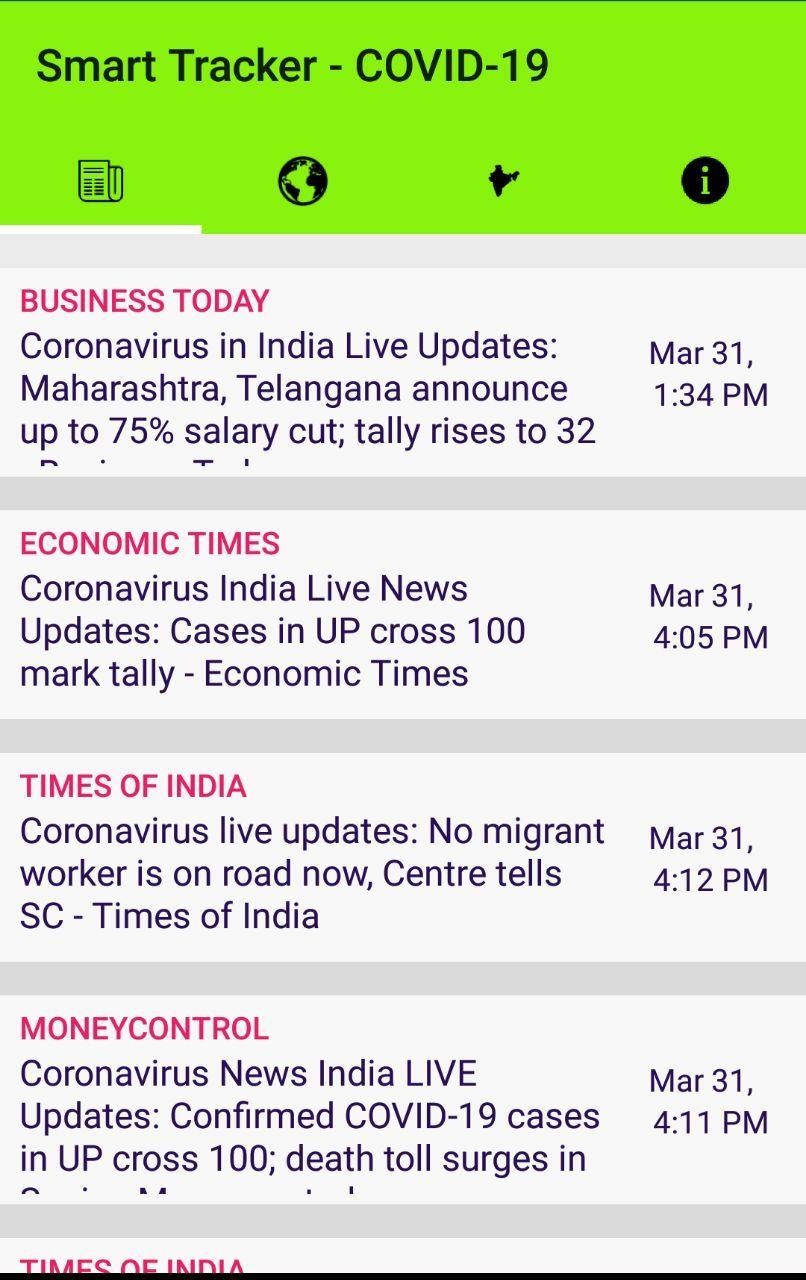Switch to the info tab
806x1280 pixels.
[x=705, y=182]
